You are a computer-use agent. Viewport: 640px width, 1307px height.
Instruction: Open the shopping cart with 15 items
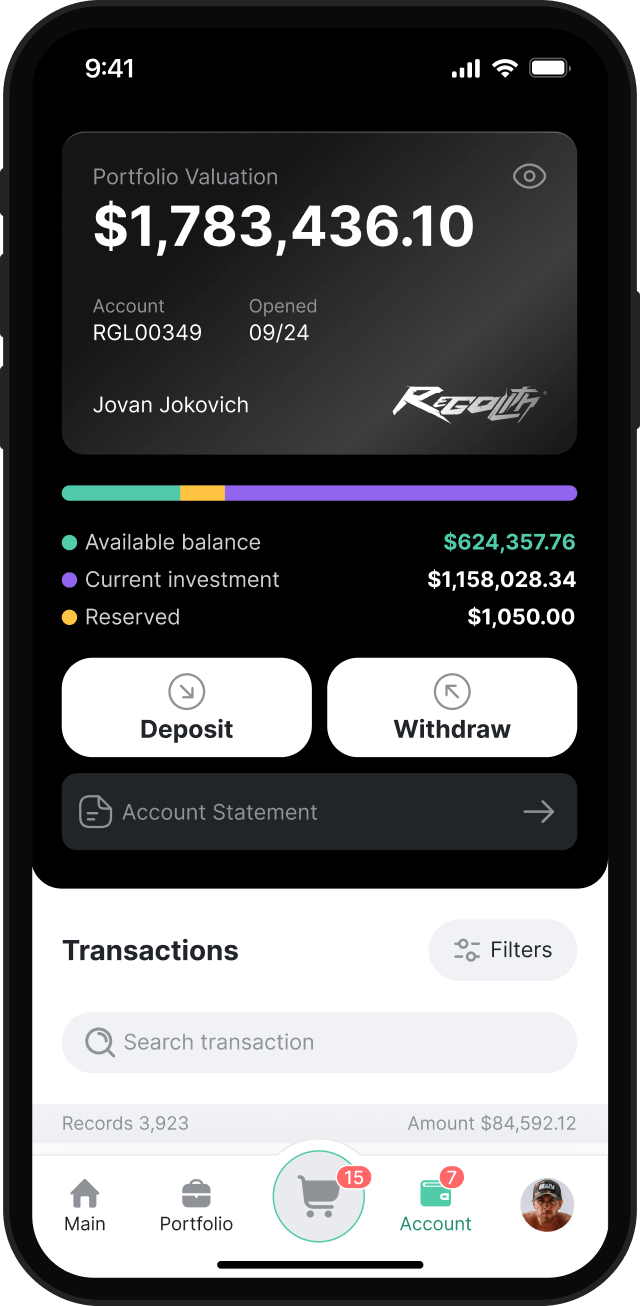(x=319, y=1197)
